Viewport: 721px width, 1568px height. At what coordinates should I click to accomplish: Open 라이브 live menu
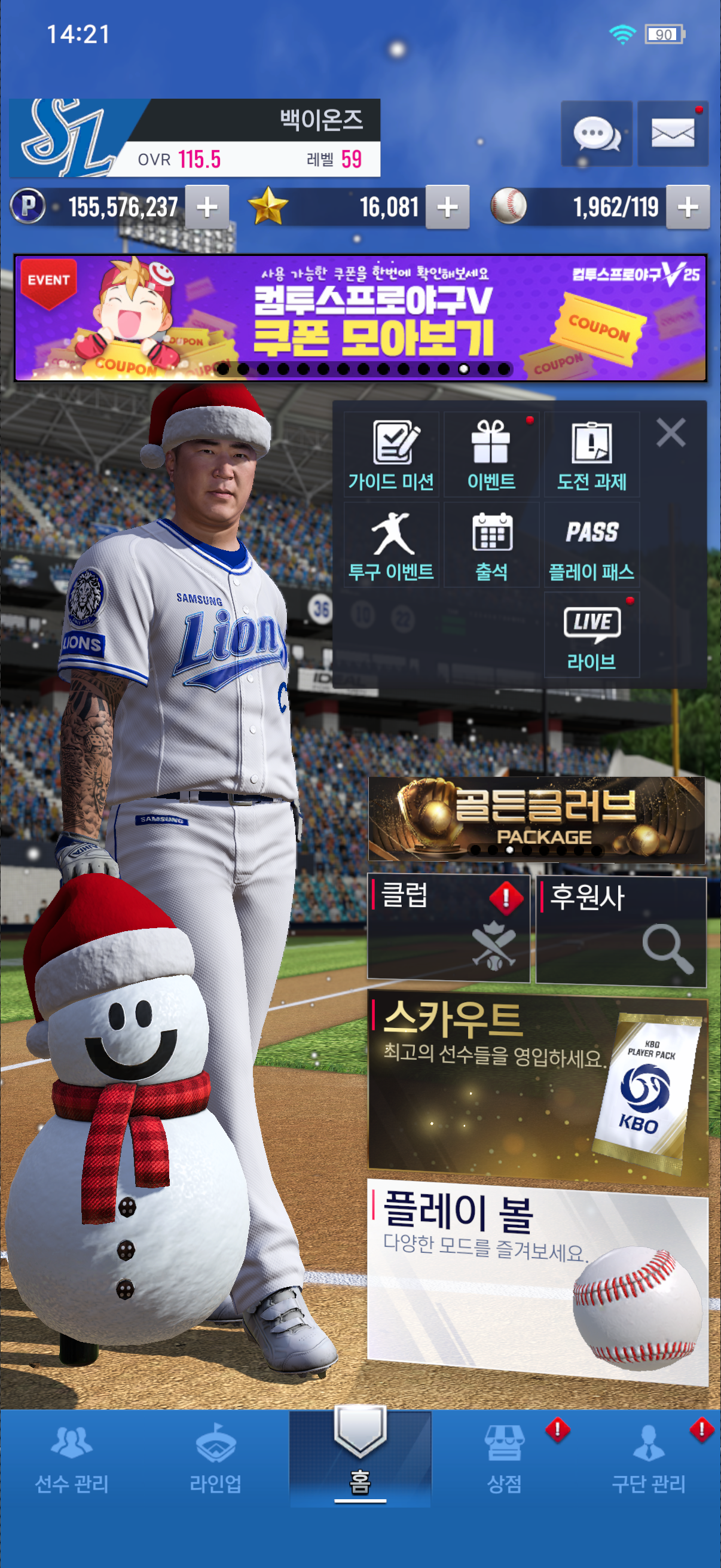pos(591,635)
